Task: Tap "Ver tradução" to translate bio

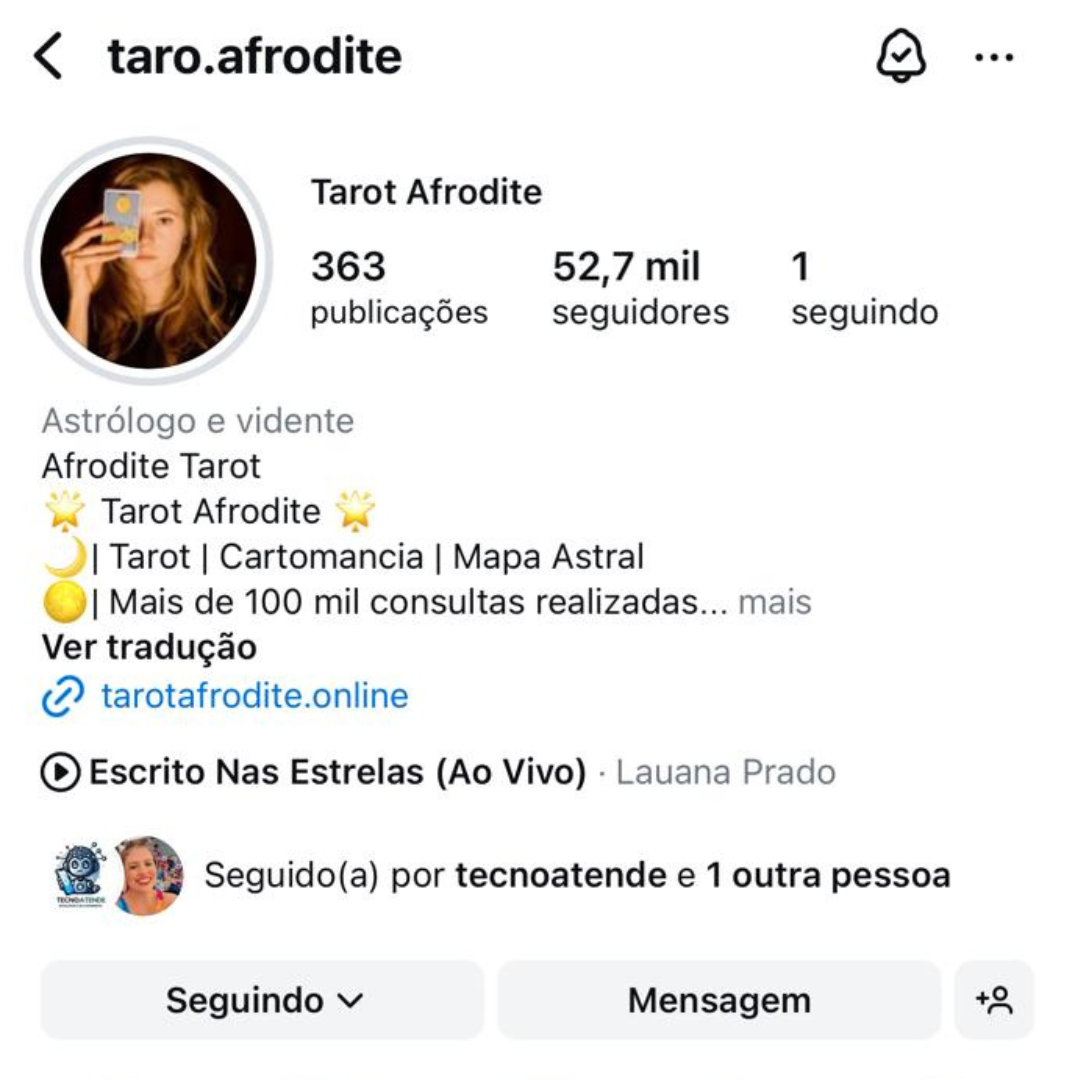Action: (x=149, y=647)
